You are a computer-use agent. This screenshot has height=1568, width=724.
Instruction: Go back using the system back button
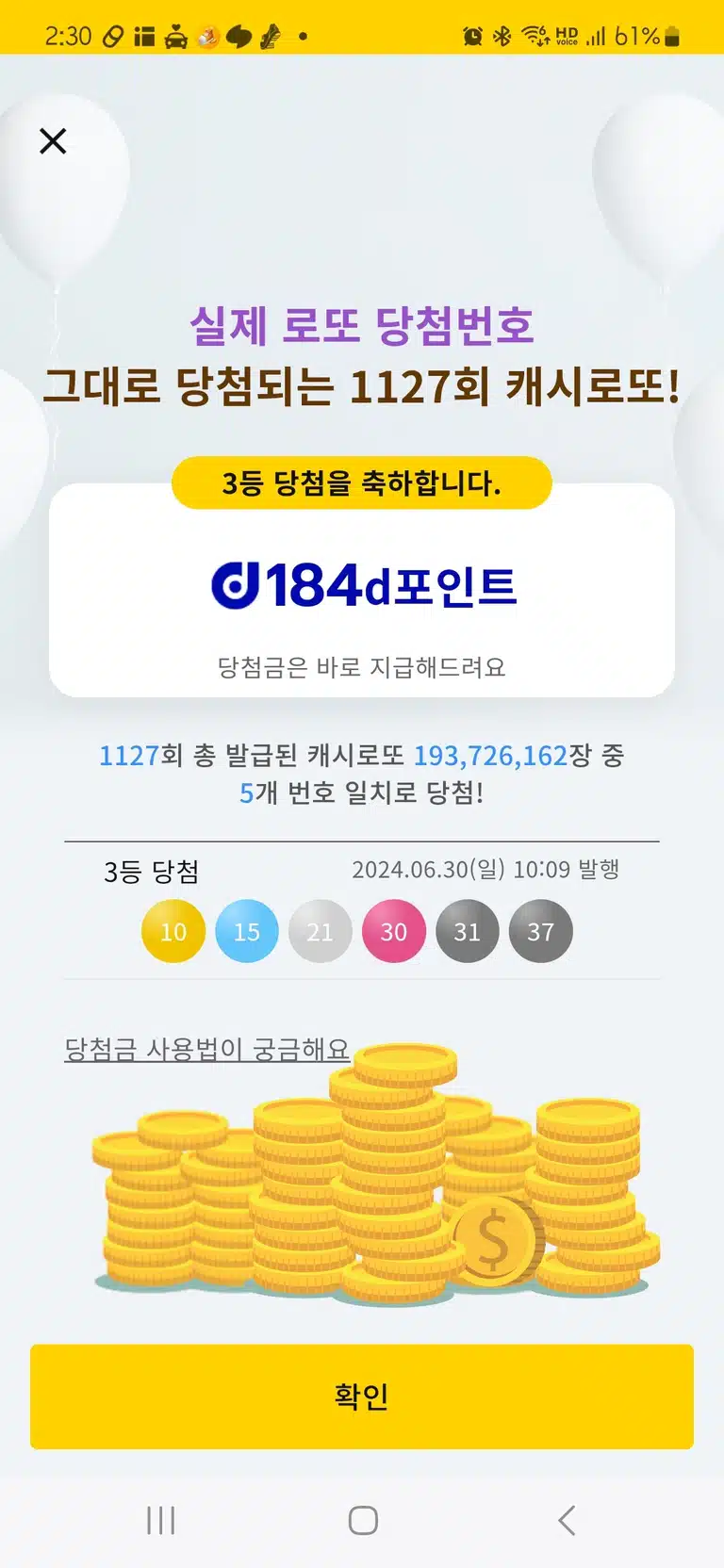(x=566, y=1520)
